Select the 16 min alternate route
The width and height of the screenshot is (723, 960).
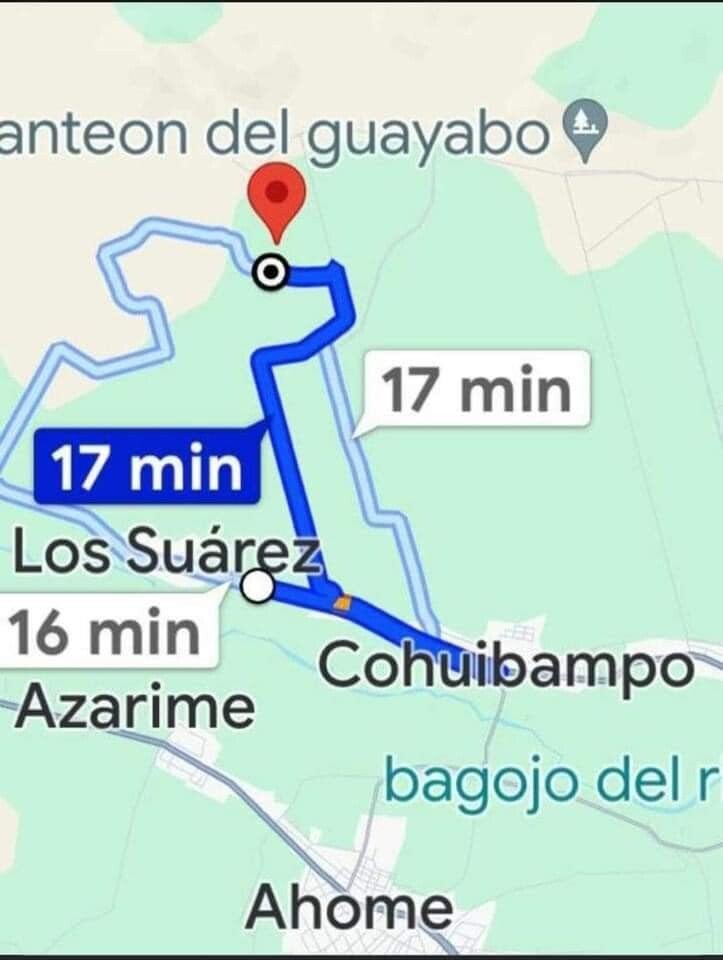pos(108,629)
